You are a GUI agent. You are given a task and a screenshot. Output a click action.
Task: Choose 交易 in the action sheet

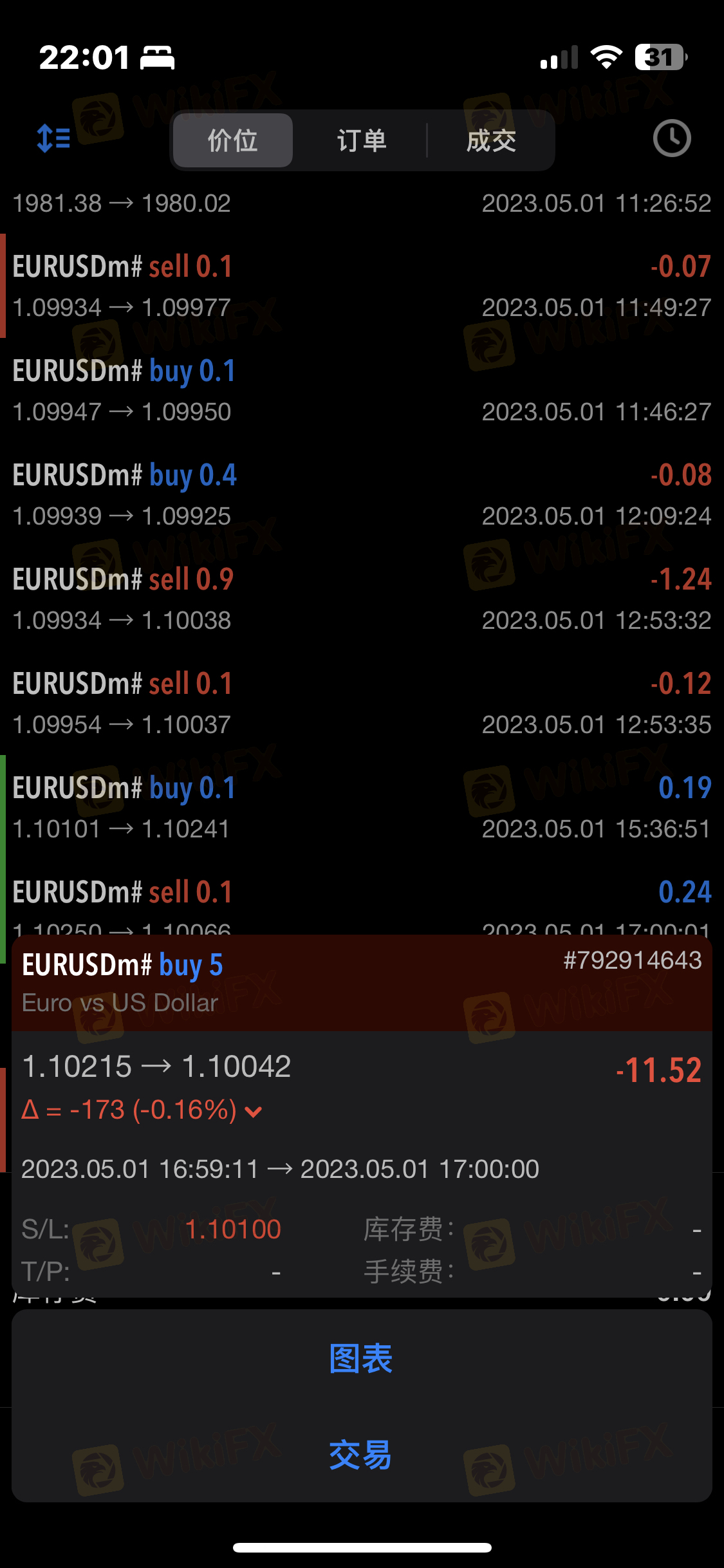pos(362,1455)
